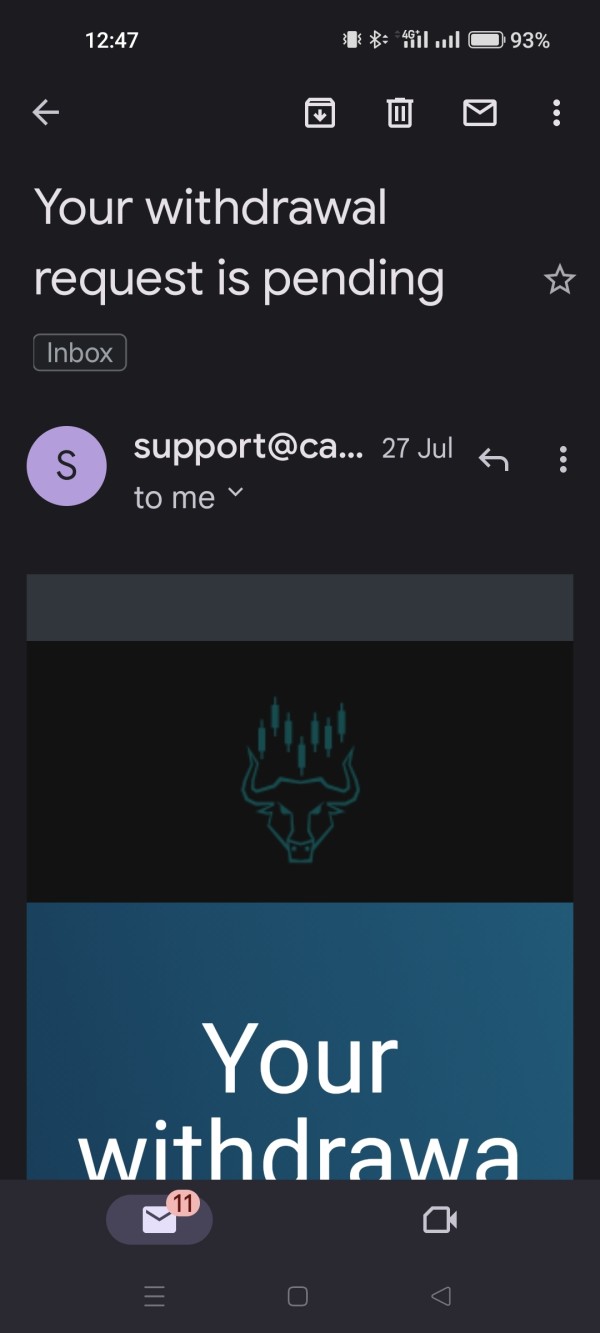Expand recipient details next to "to me"
Image resolution: width=600 pixels, height=1333 pixels.
[236, 492]
